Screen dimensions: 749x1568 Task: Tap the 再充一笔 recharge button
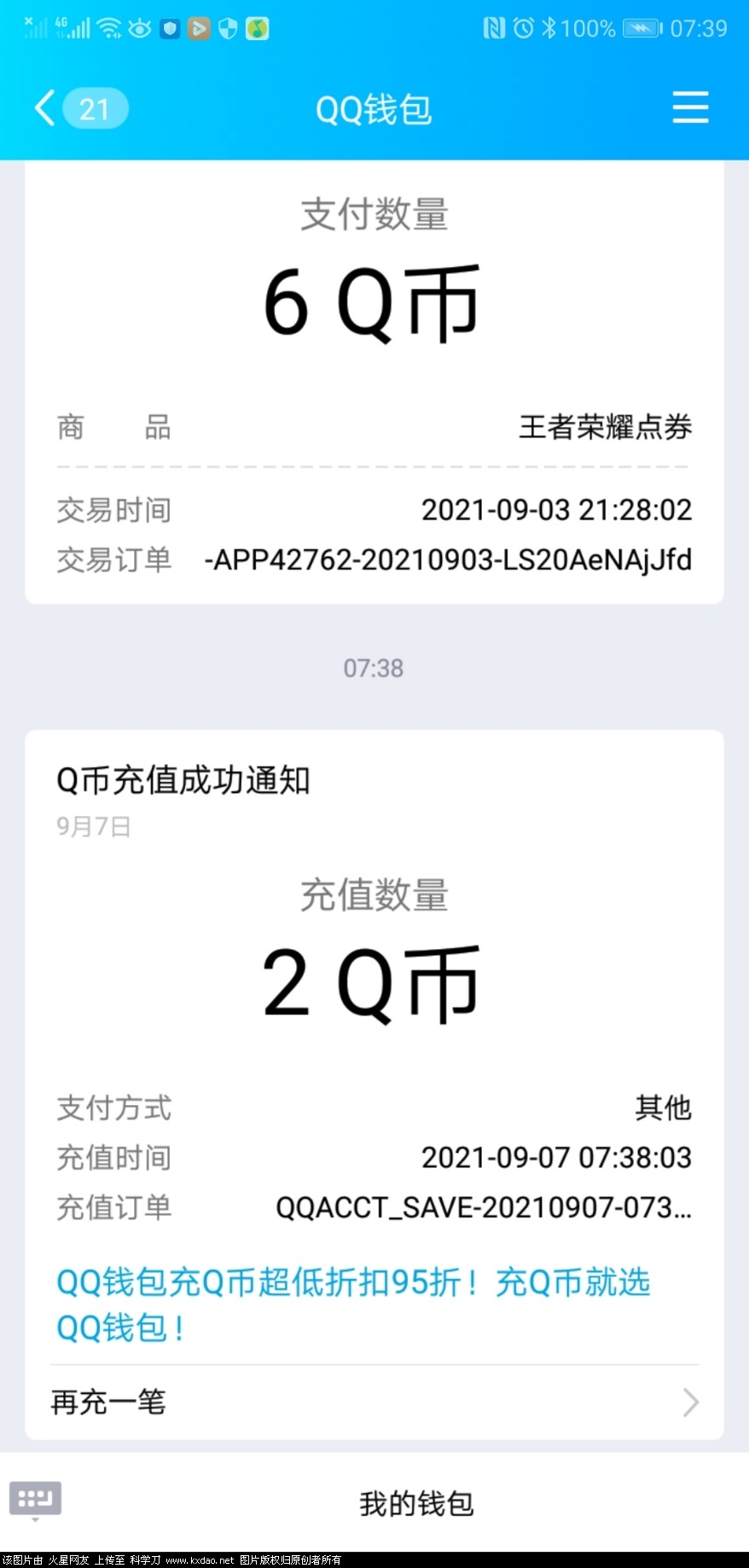[x=110, y=1402]
